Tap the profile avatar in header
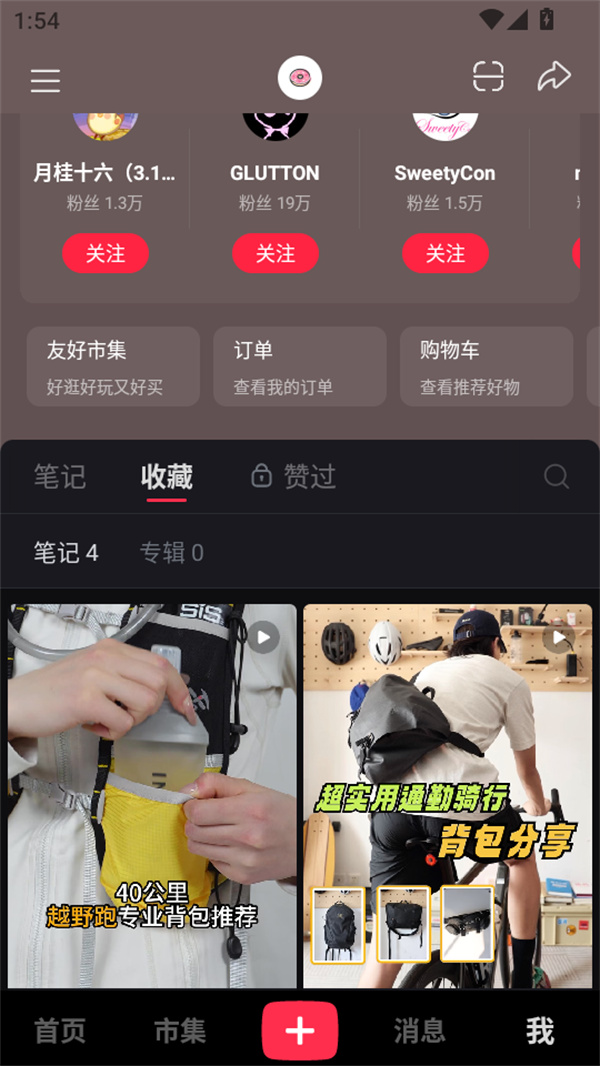Image resolution: width=600 pixels, height=1066 pixels. (x=299, y=78)
